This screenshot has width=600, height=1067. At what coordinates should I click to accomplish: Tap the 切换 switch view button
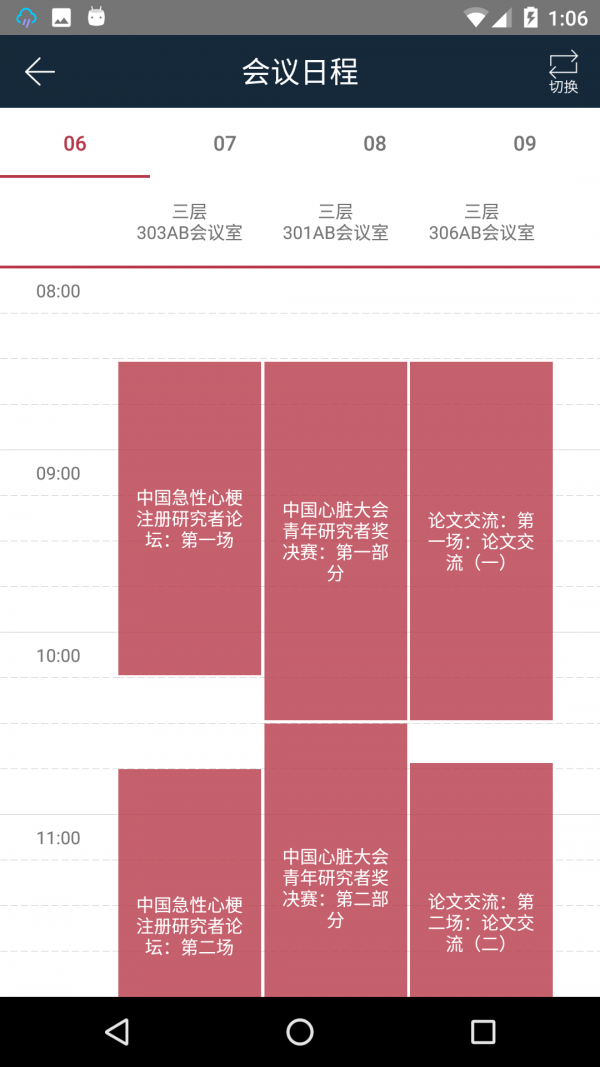click(x=563, y=72)
